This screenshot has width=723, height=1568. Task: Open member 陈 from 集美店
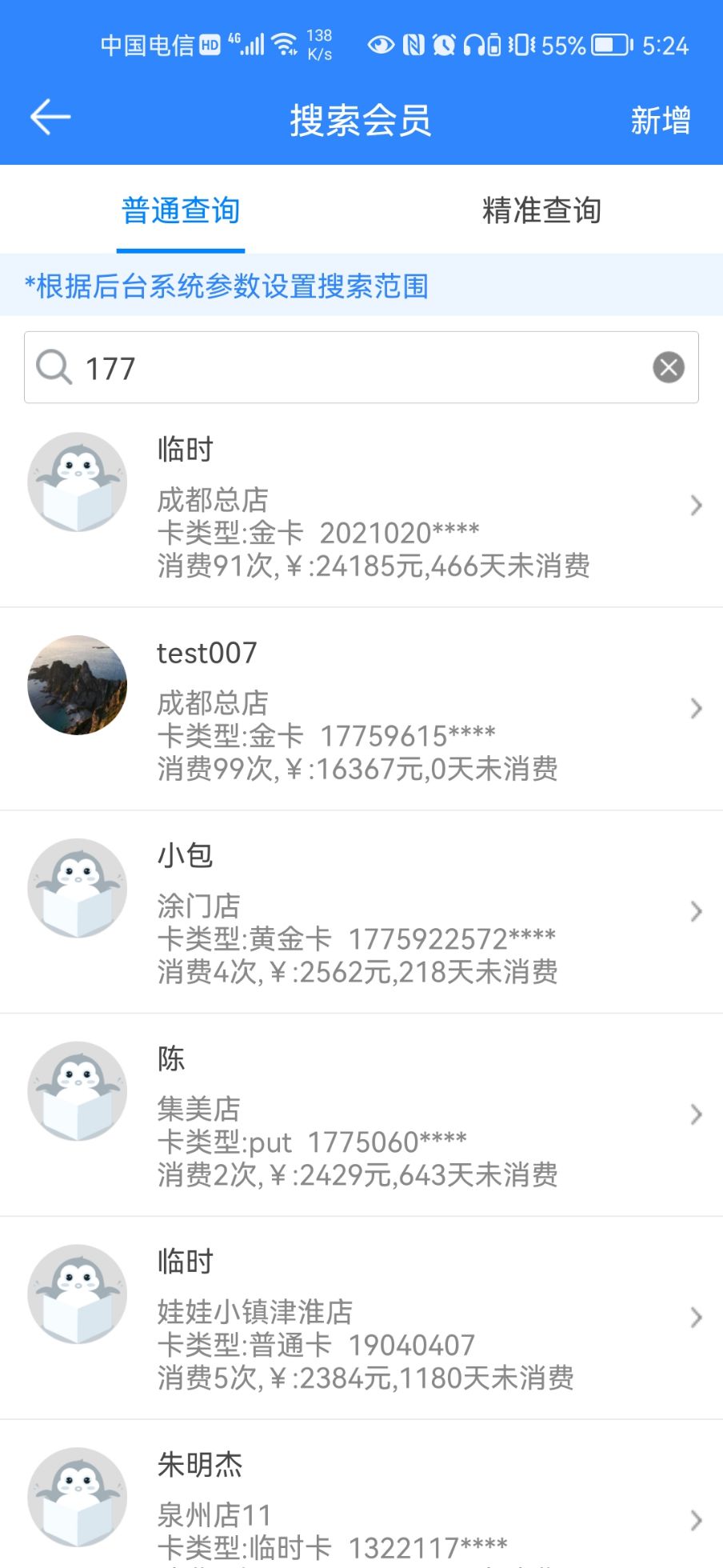coord(361,1116)
